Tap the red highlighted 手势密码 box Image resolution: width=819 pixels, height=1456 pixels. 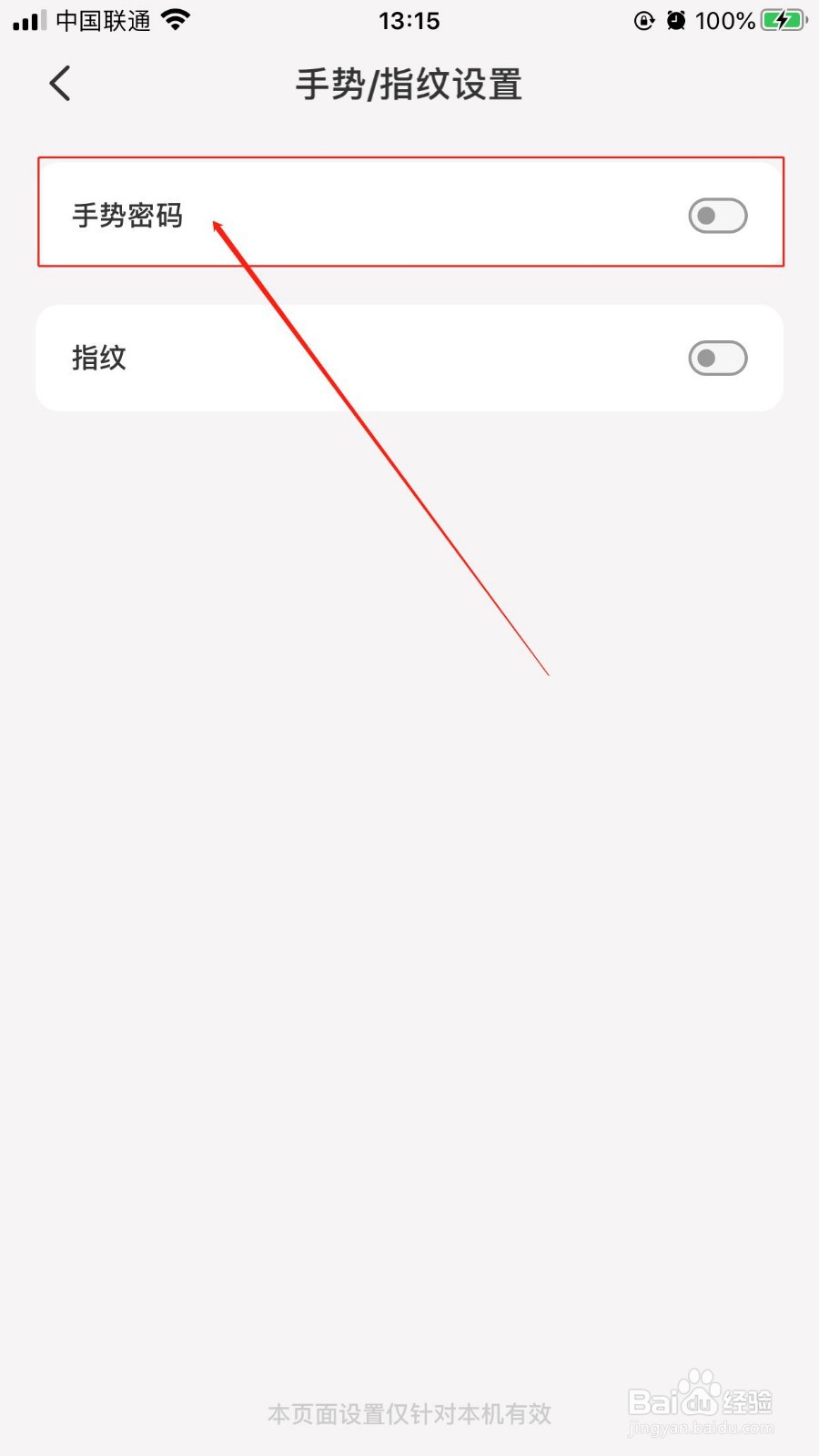(x=409, y=211)
